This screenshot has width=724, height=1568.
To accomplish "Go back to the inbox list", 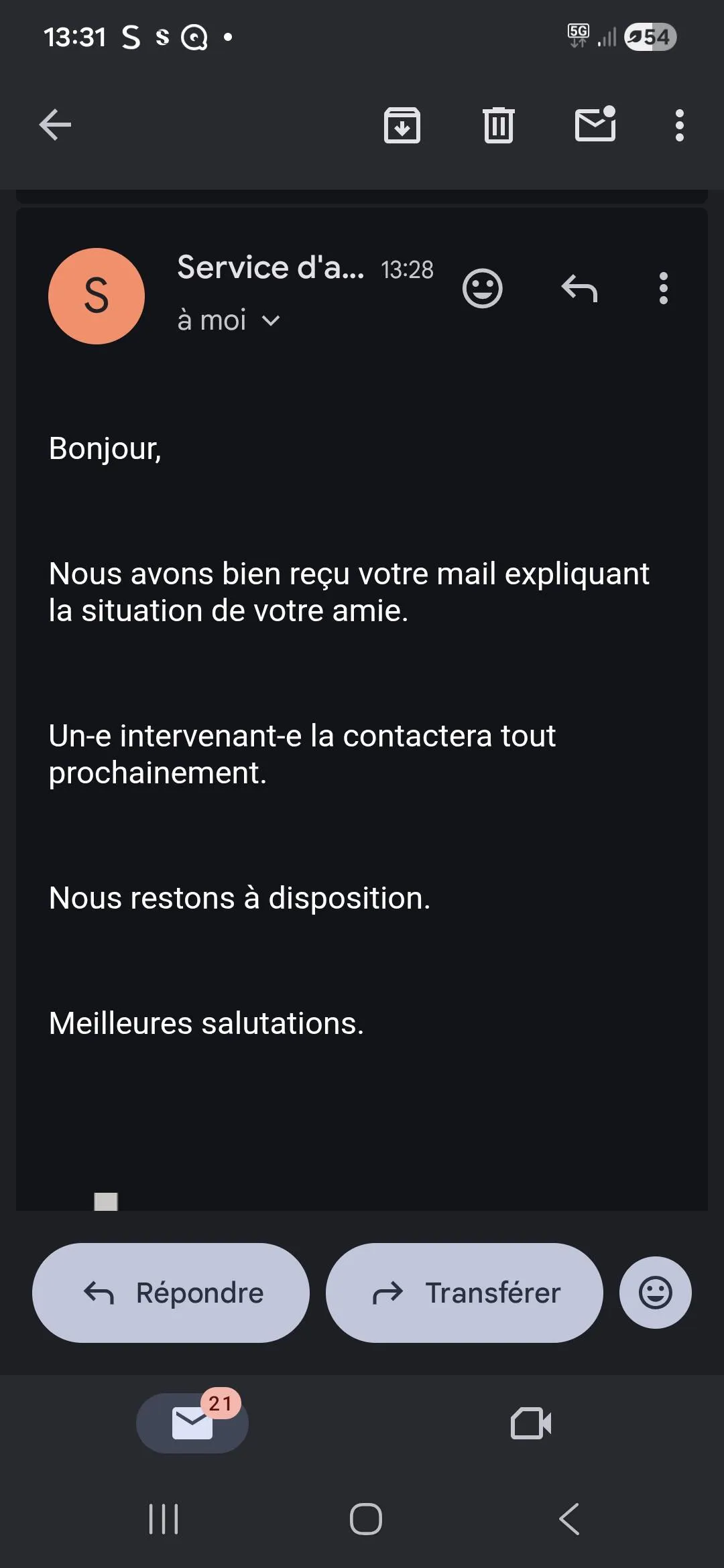I will (x=55, y=125).
